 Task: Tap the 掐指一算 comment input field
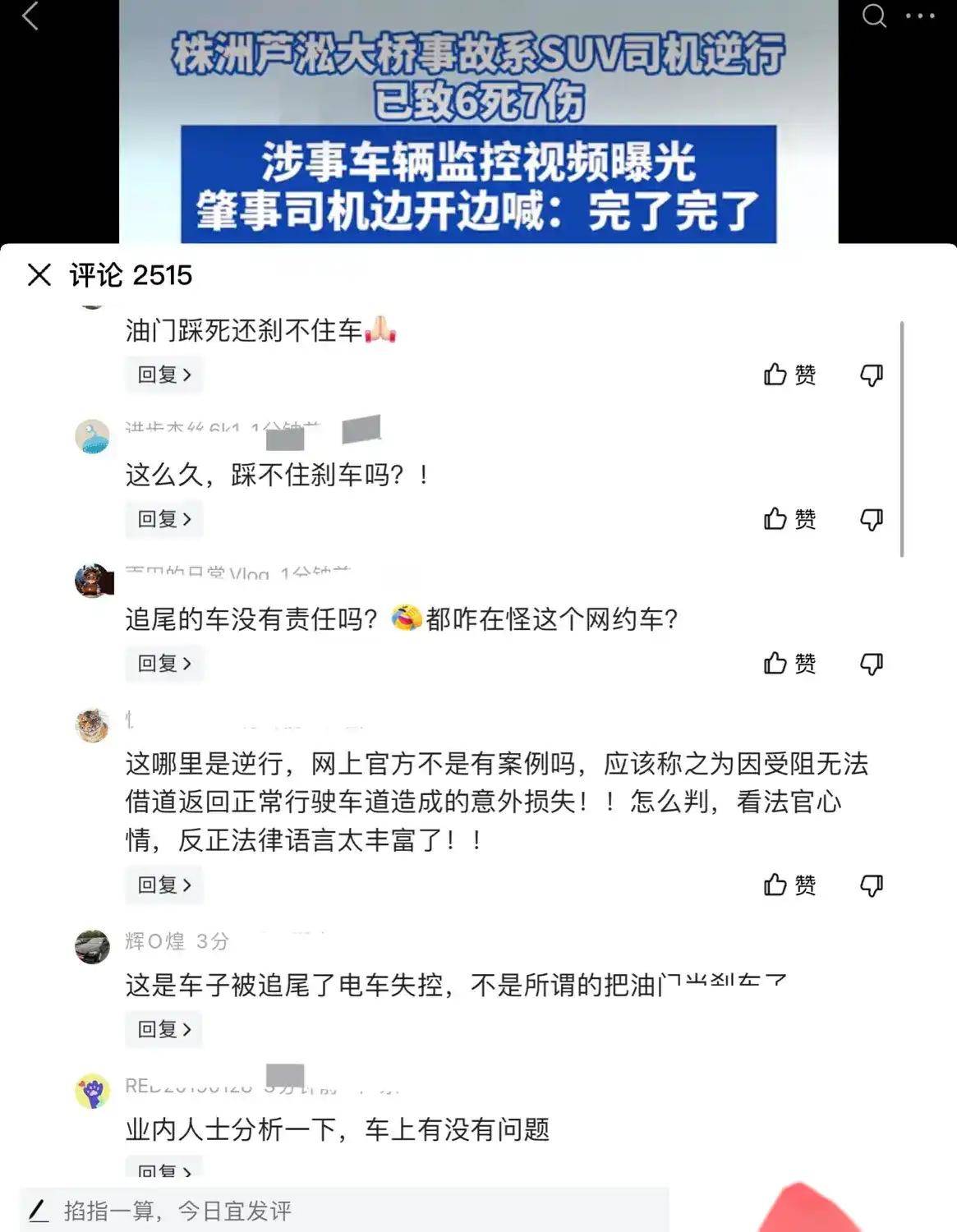click(345, 1211)
